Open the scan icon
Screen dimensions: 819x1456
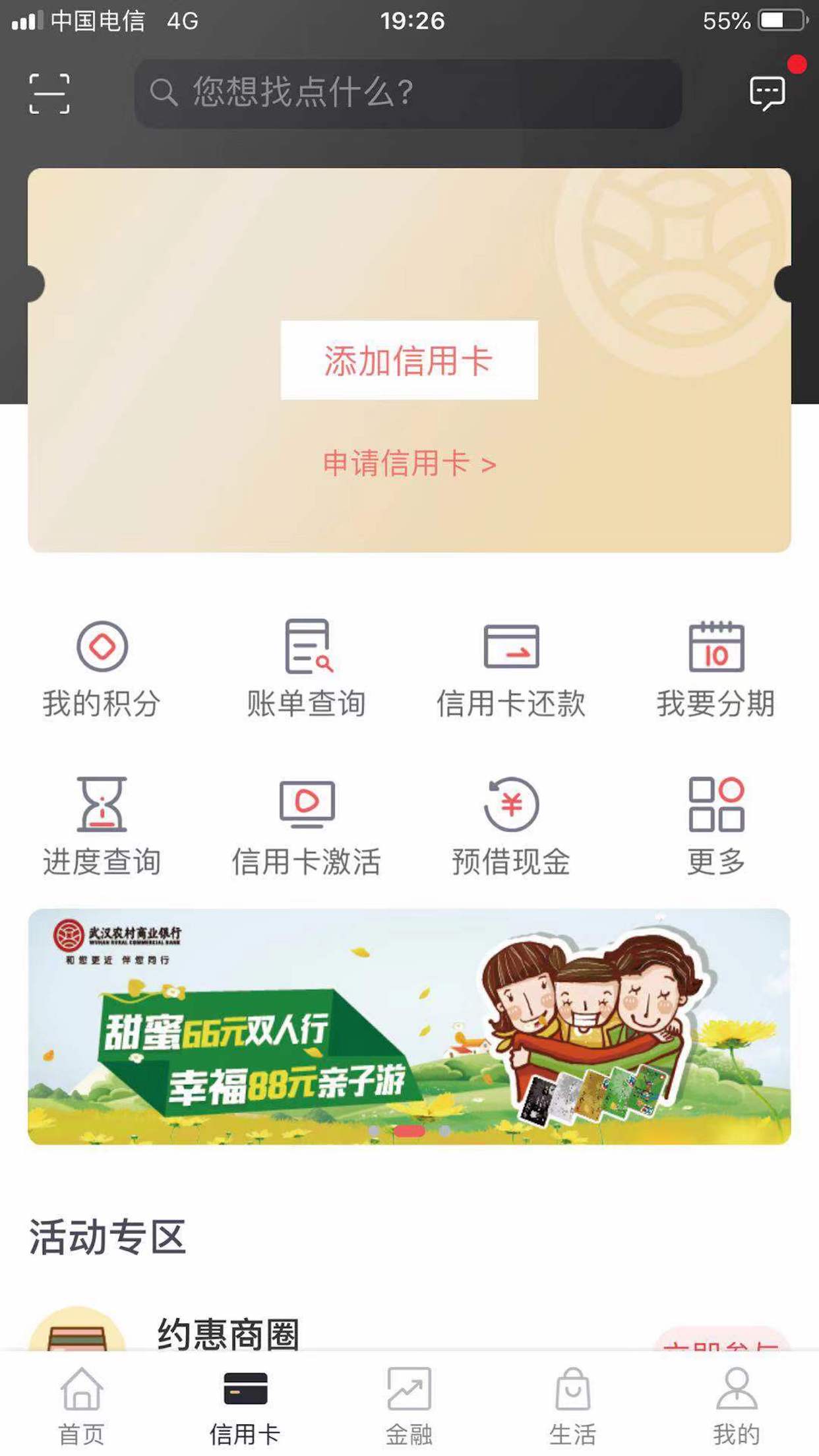(49, 94)
